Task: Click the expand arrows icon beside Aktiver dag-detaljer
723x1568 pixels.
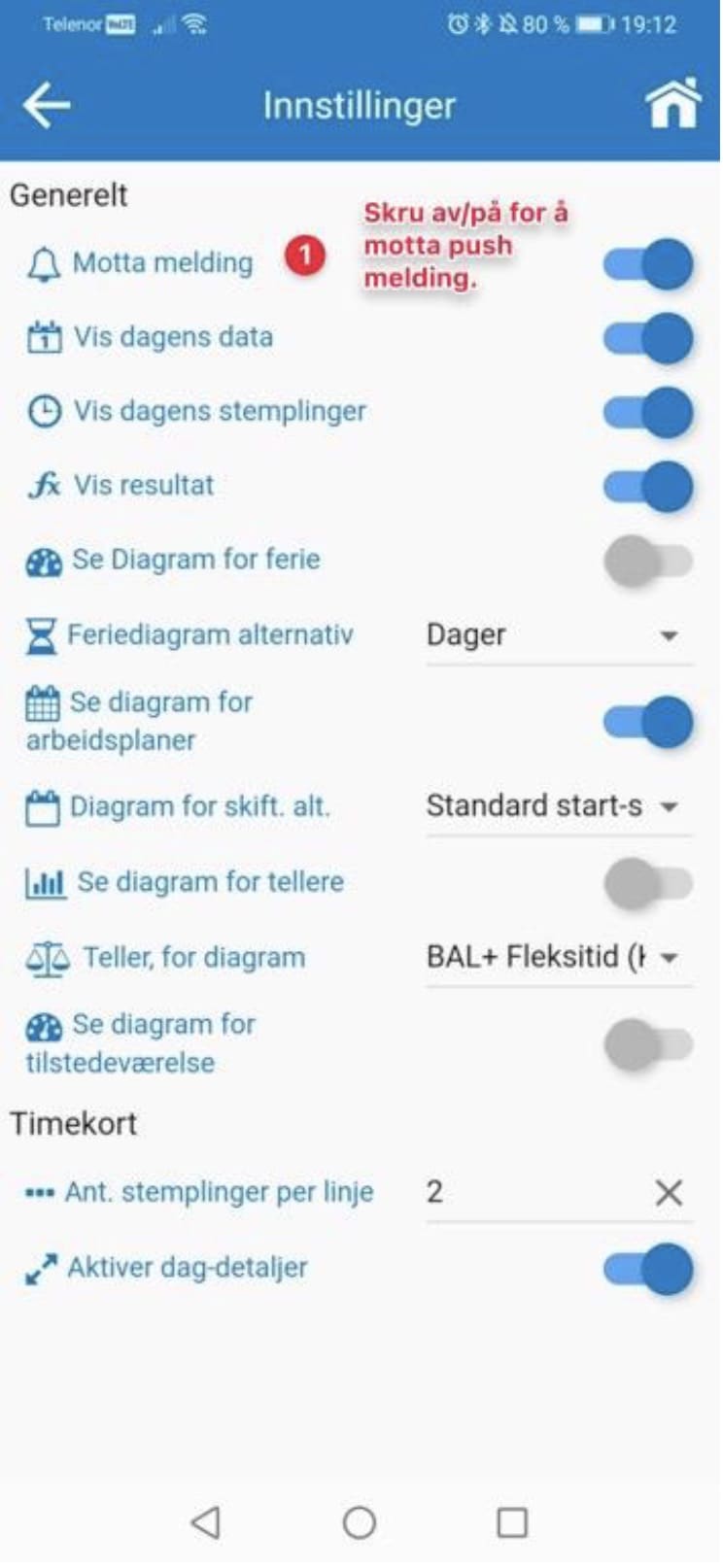Action: tap(41, 1266)
